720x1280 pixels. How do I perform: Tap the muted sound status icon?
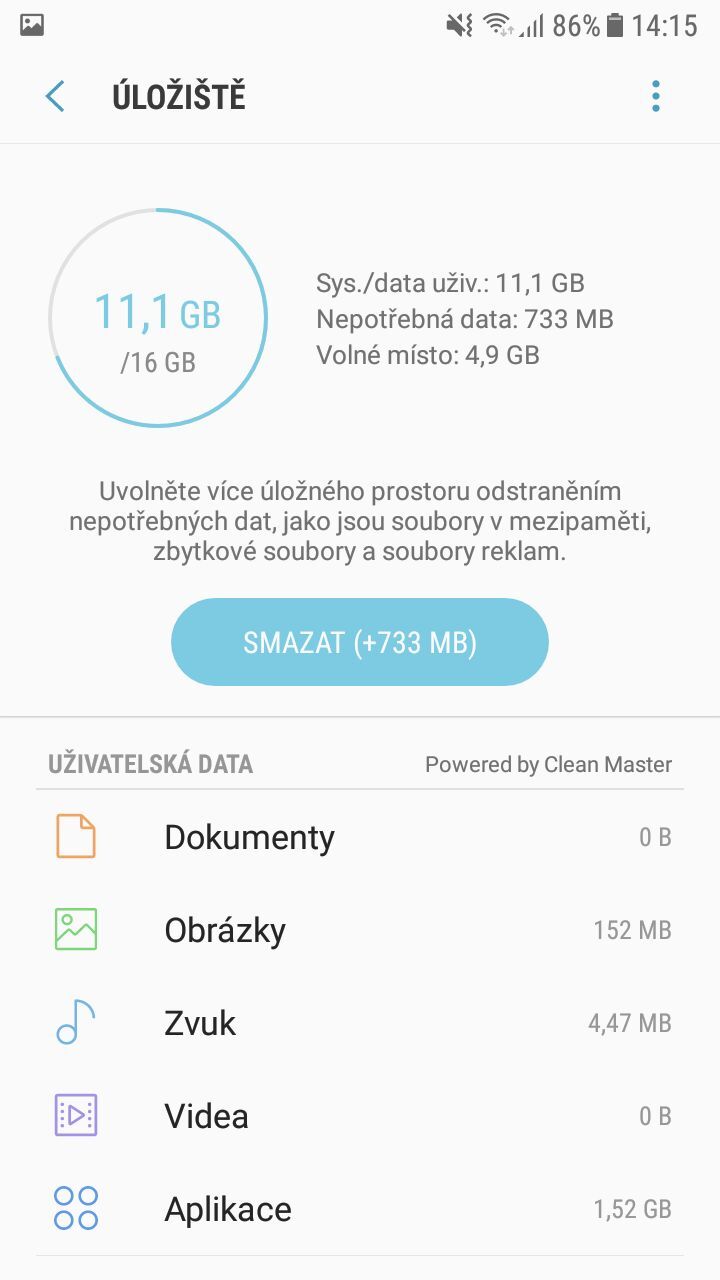[459, 27]
